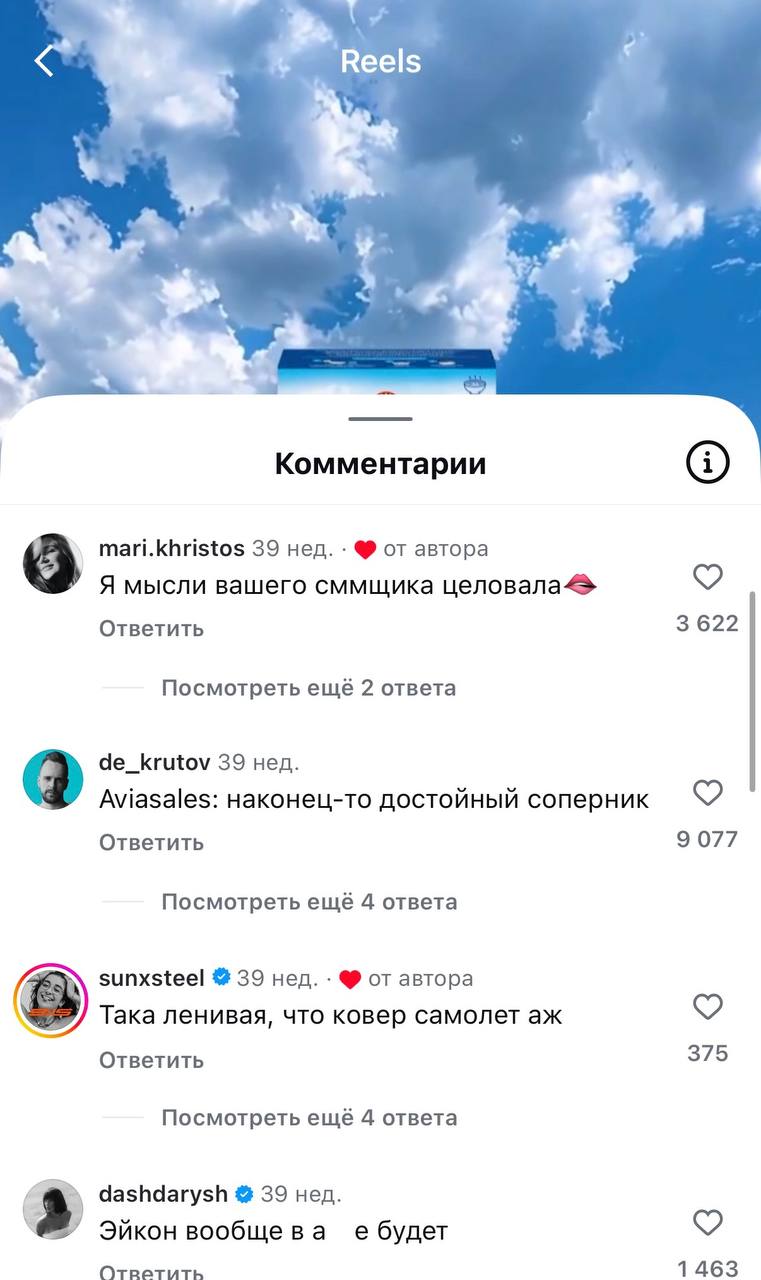761x1280 pixels.
Task: Open dashdarysh's profile via username
Action: point(164,1194)
